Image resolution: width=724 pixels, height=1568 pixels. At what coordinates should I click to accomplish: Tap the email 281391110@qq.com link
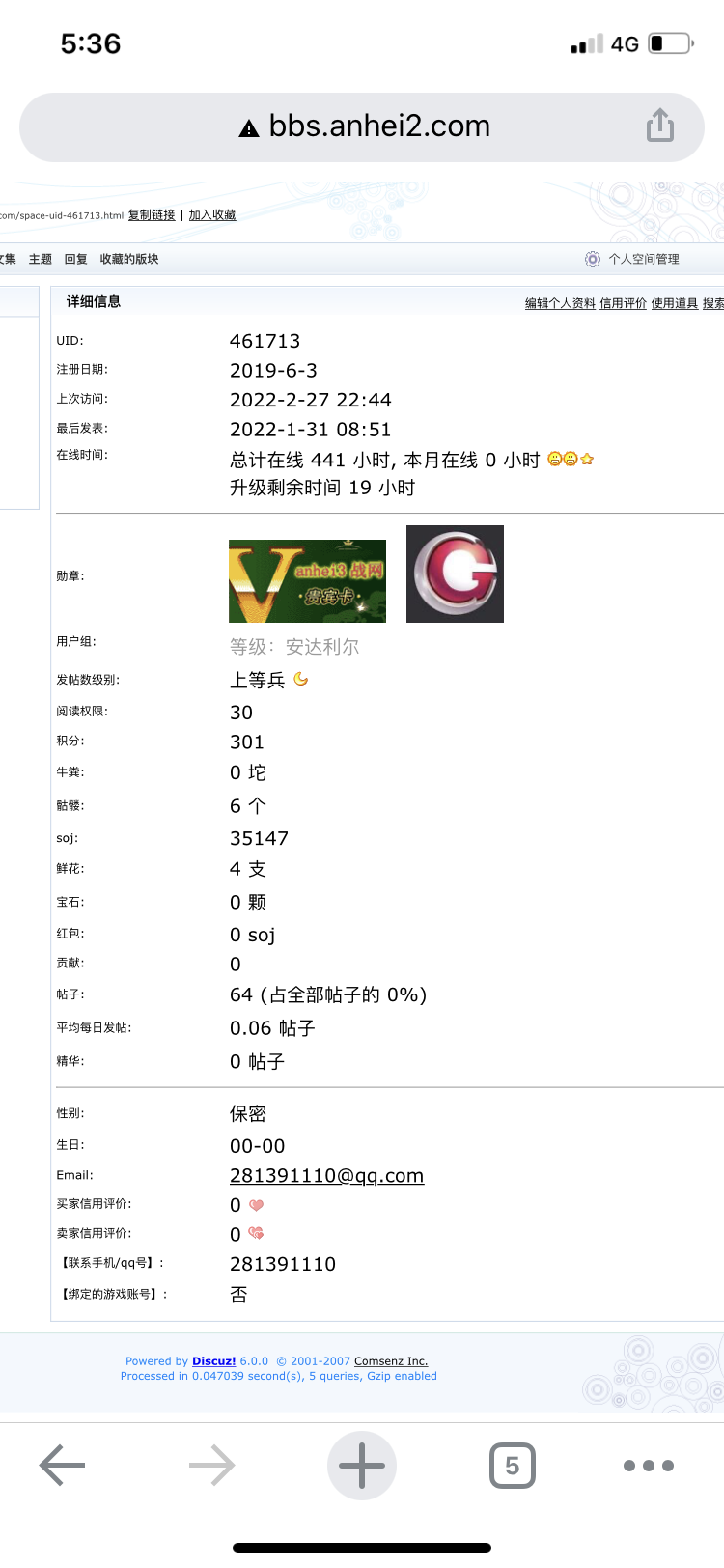(x=326, y=1175)
